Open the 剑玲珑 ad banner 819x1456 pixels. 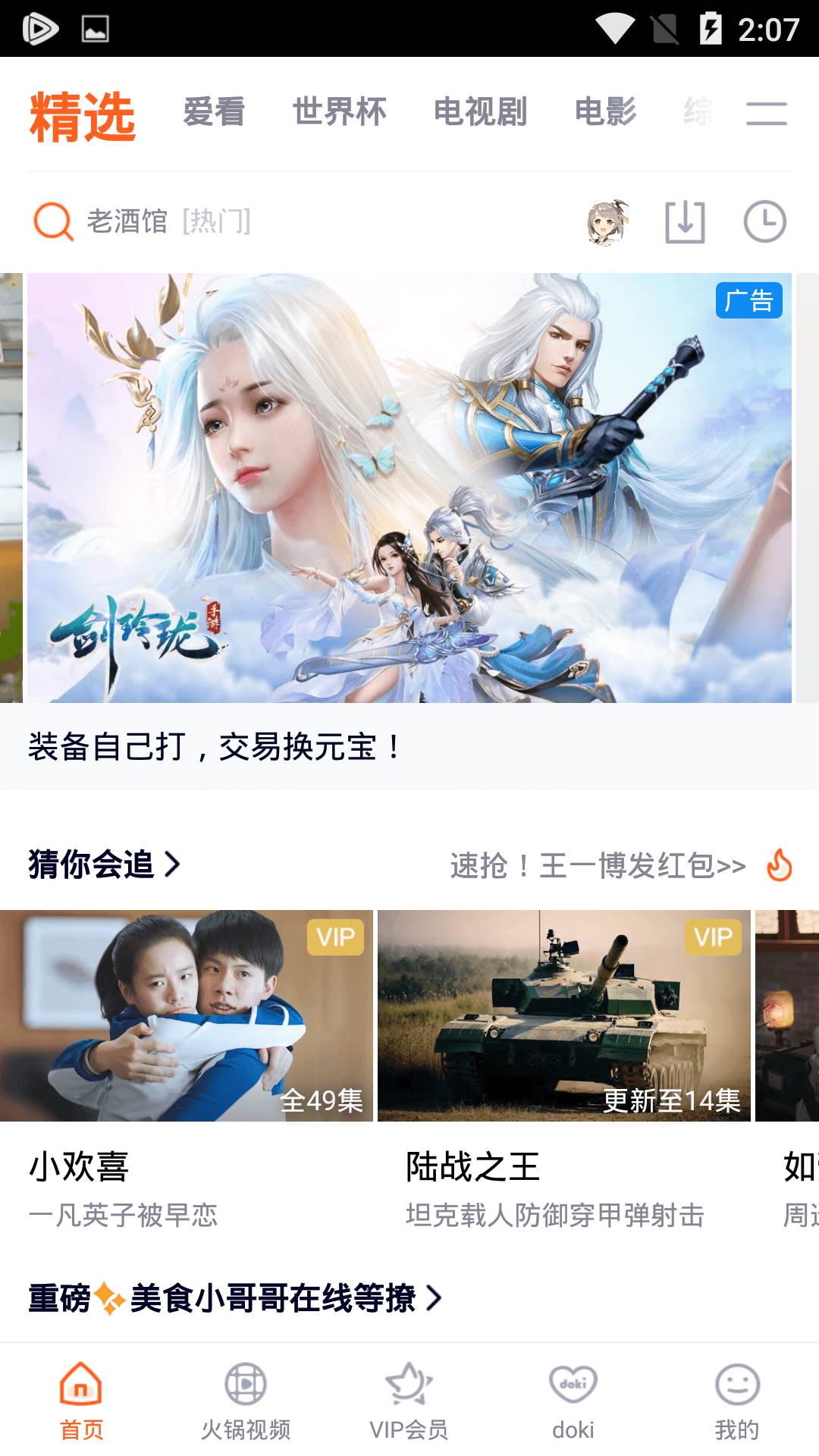(x=409, y=488)
